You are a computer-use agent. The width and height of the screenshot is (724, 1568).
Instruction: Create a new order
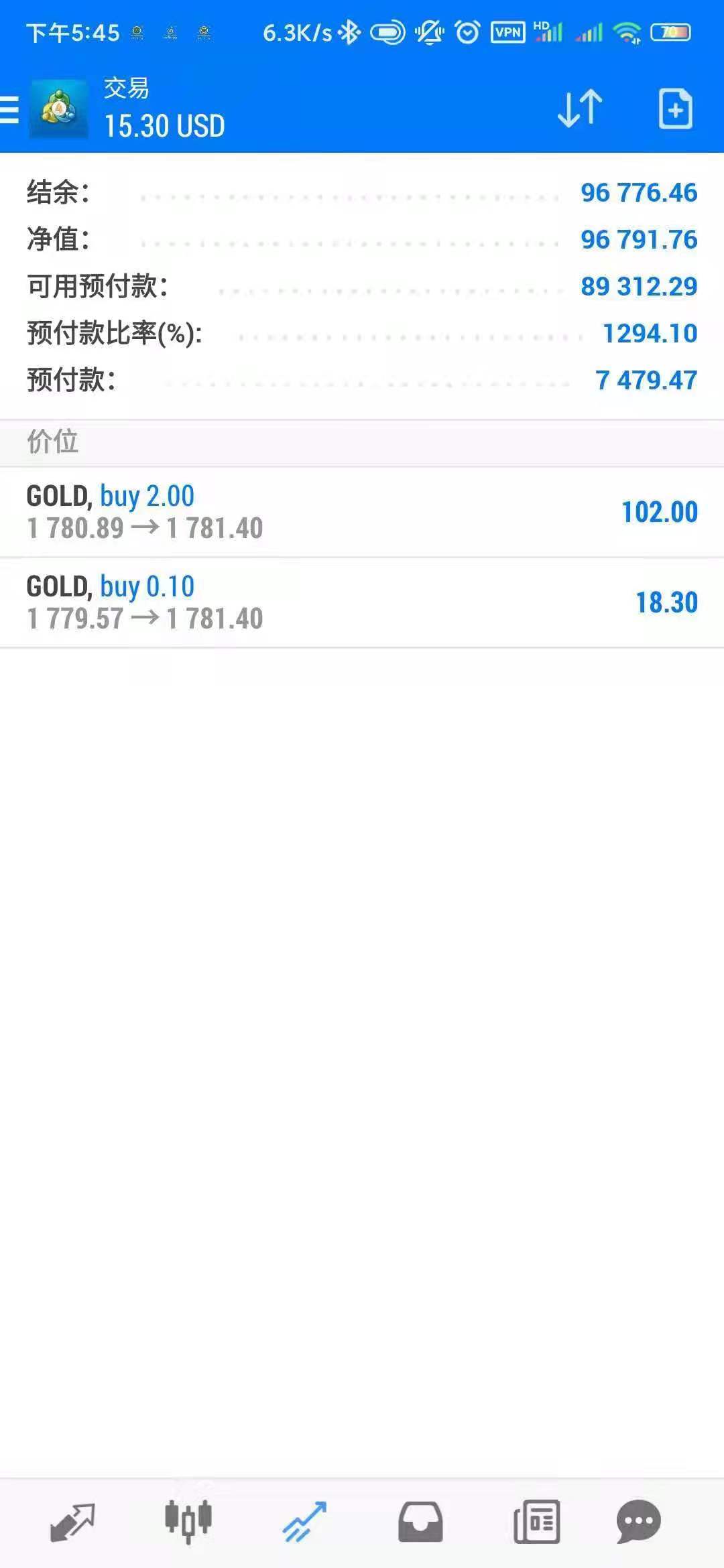pos(675,109)
